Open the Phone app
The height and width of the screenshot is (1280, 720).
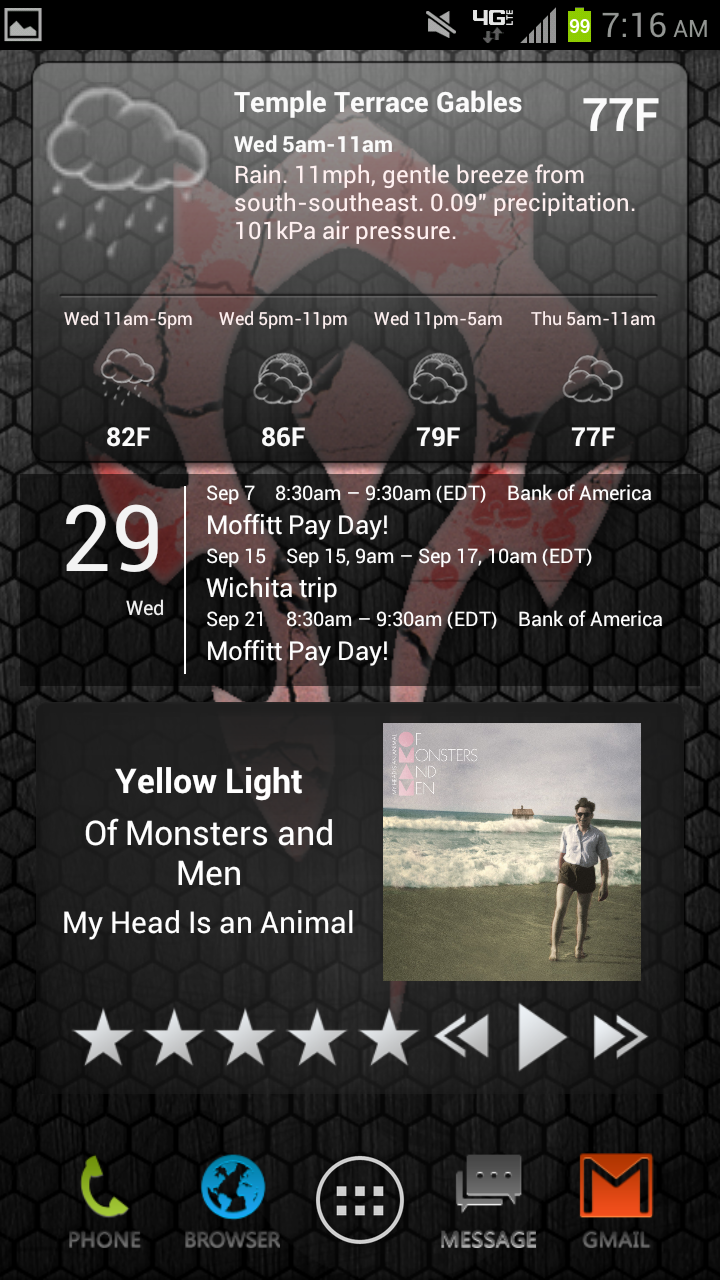click(x=104, y=1203)
